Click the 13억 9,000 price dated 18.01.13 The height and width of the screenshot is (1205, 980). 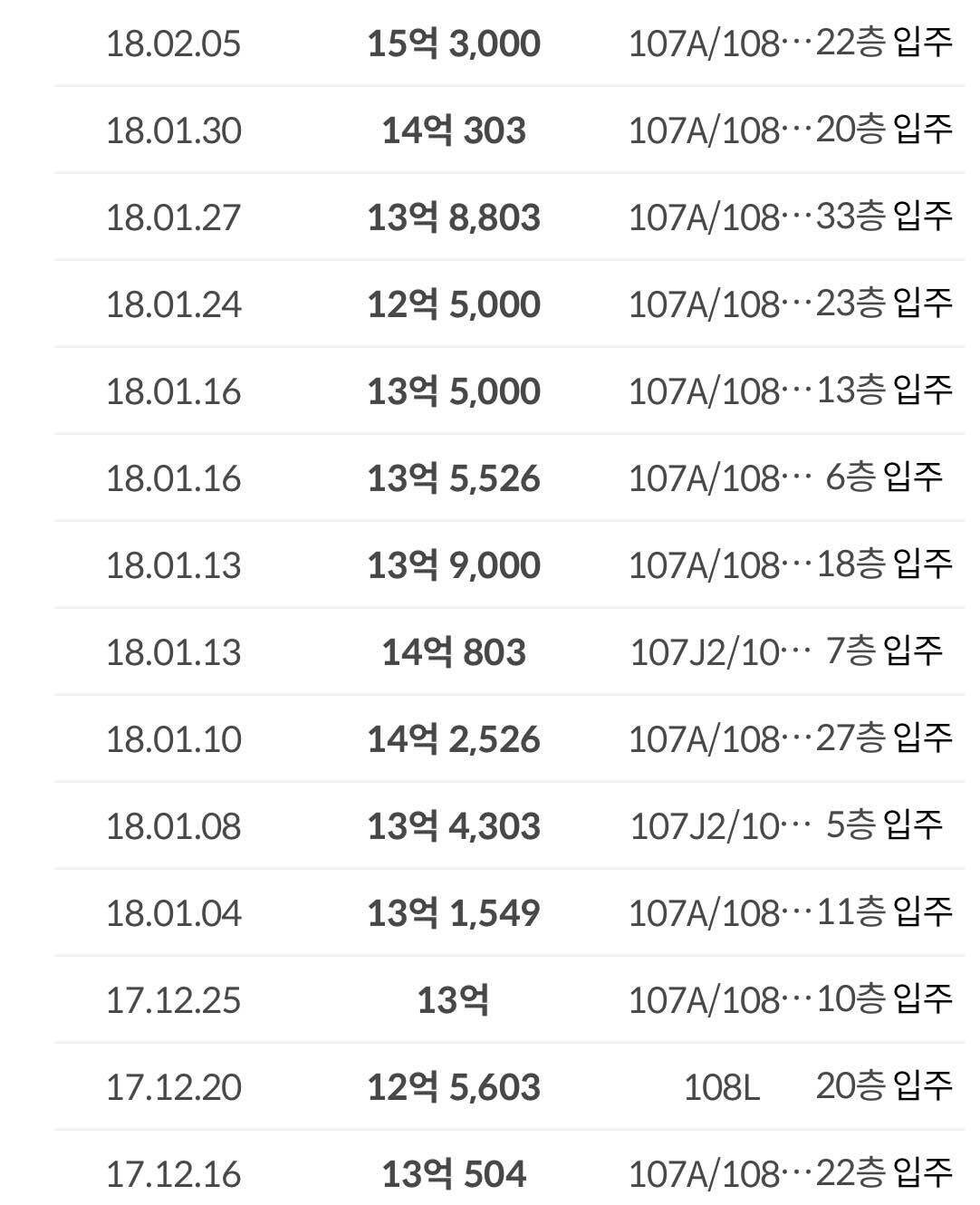pos(453,564)
